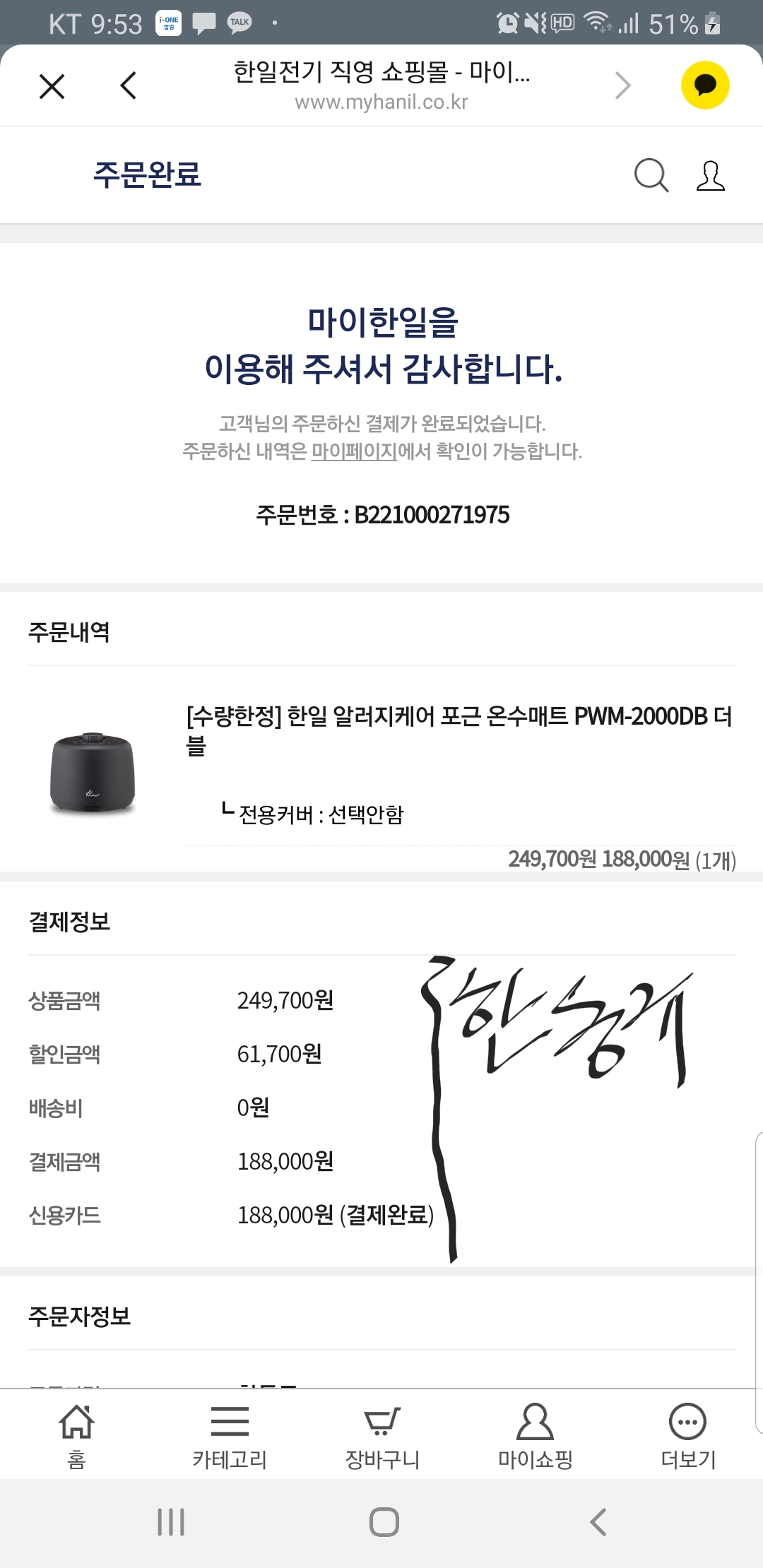Tap the system recent apps button

171,1522
